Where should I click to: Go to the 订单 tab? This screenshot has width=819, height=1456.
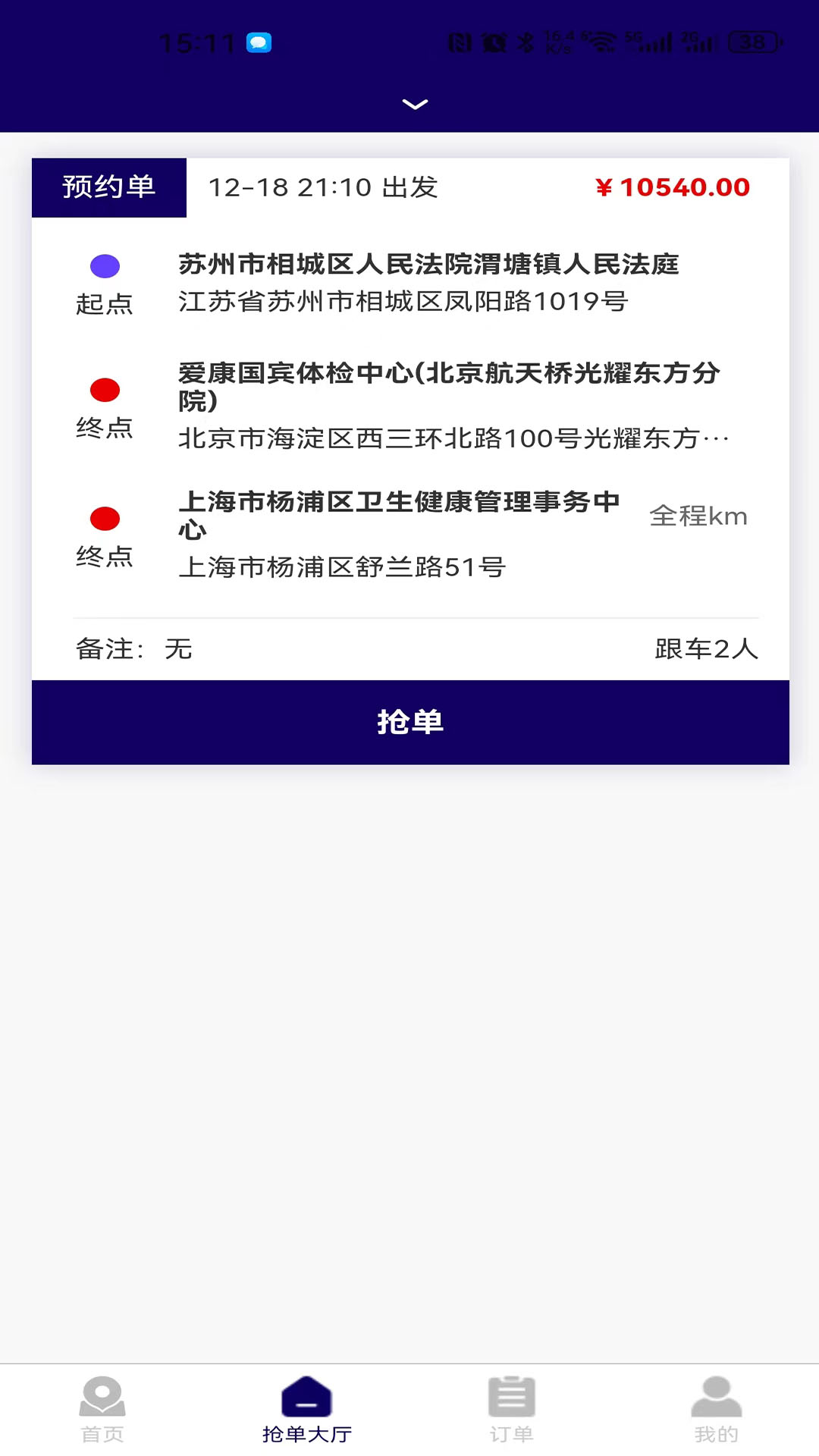point(512,1409)
